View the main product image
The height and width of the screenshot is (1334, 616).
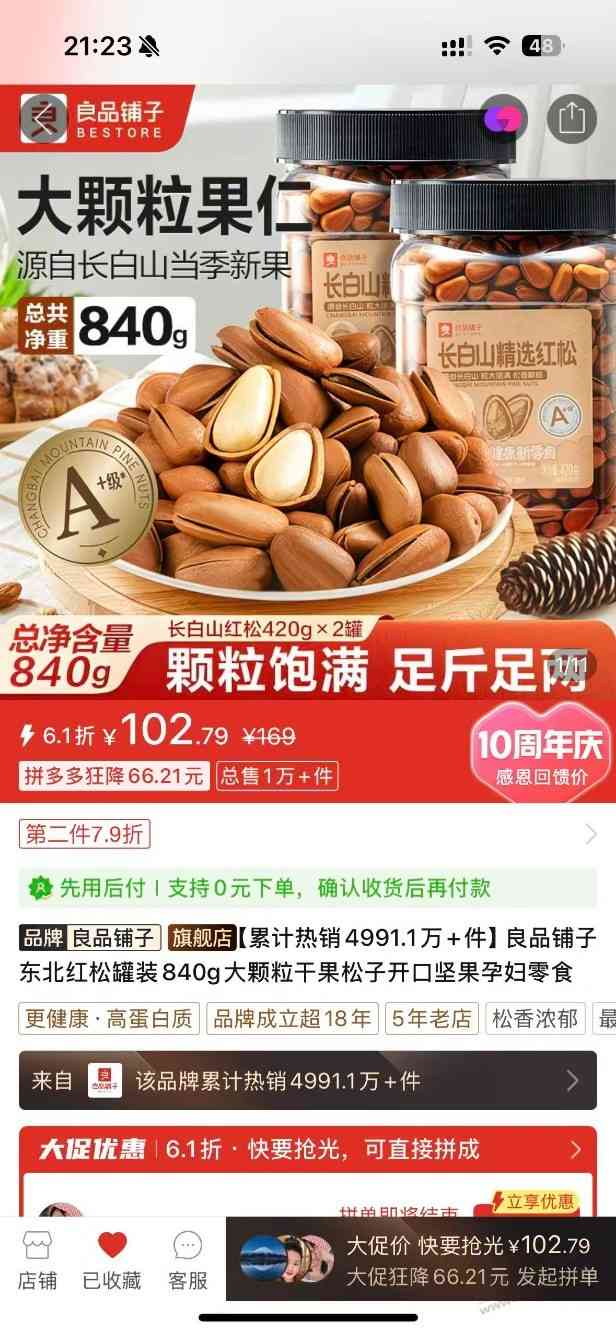(308, 400)
